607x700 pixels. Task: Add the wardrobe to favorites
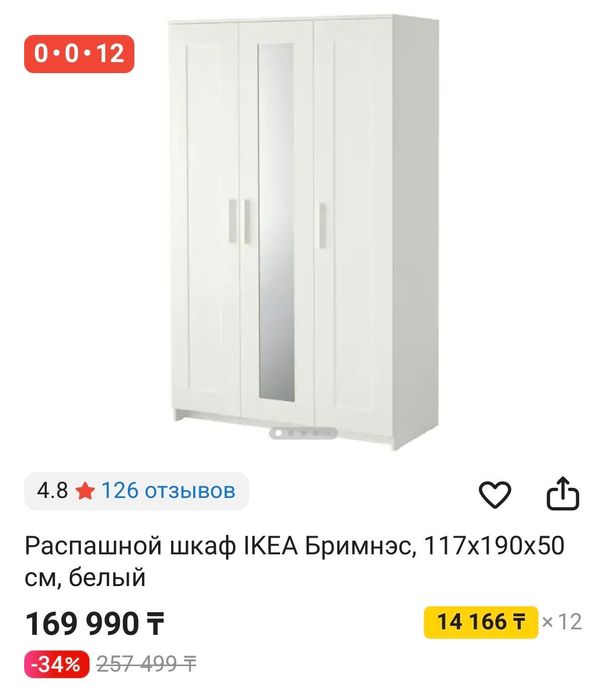pyautogui.click(x=494, y=493)
